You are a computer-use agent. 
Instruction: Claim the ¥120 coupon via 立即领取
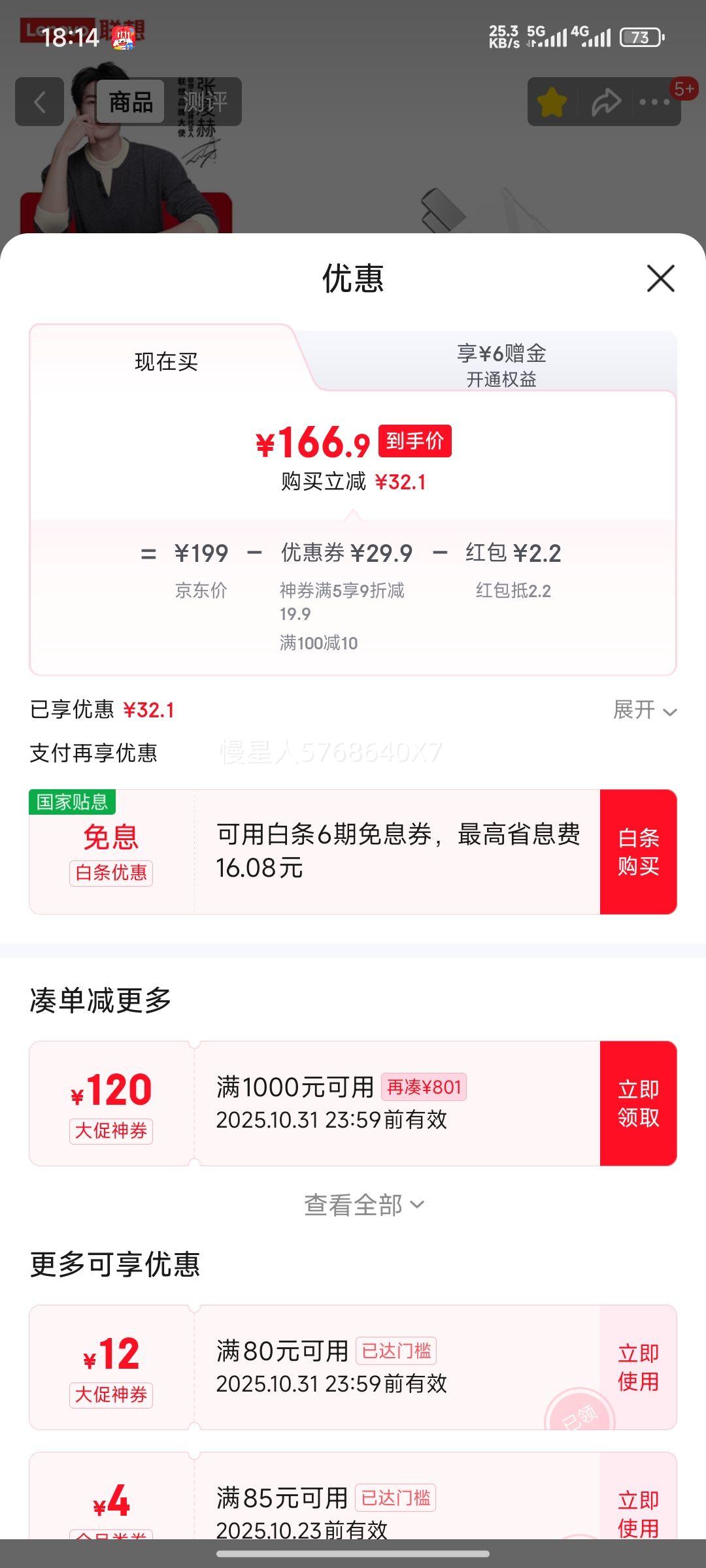[x=639, y=1102]
